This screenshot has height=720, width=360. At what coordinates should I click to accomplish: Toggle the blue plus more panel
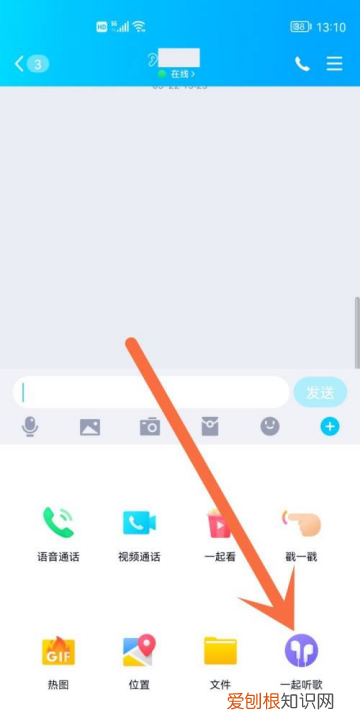tap(330, 427)
